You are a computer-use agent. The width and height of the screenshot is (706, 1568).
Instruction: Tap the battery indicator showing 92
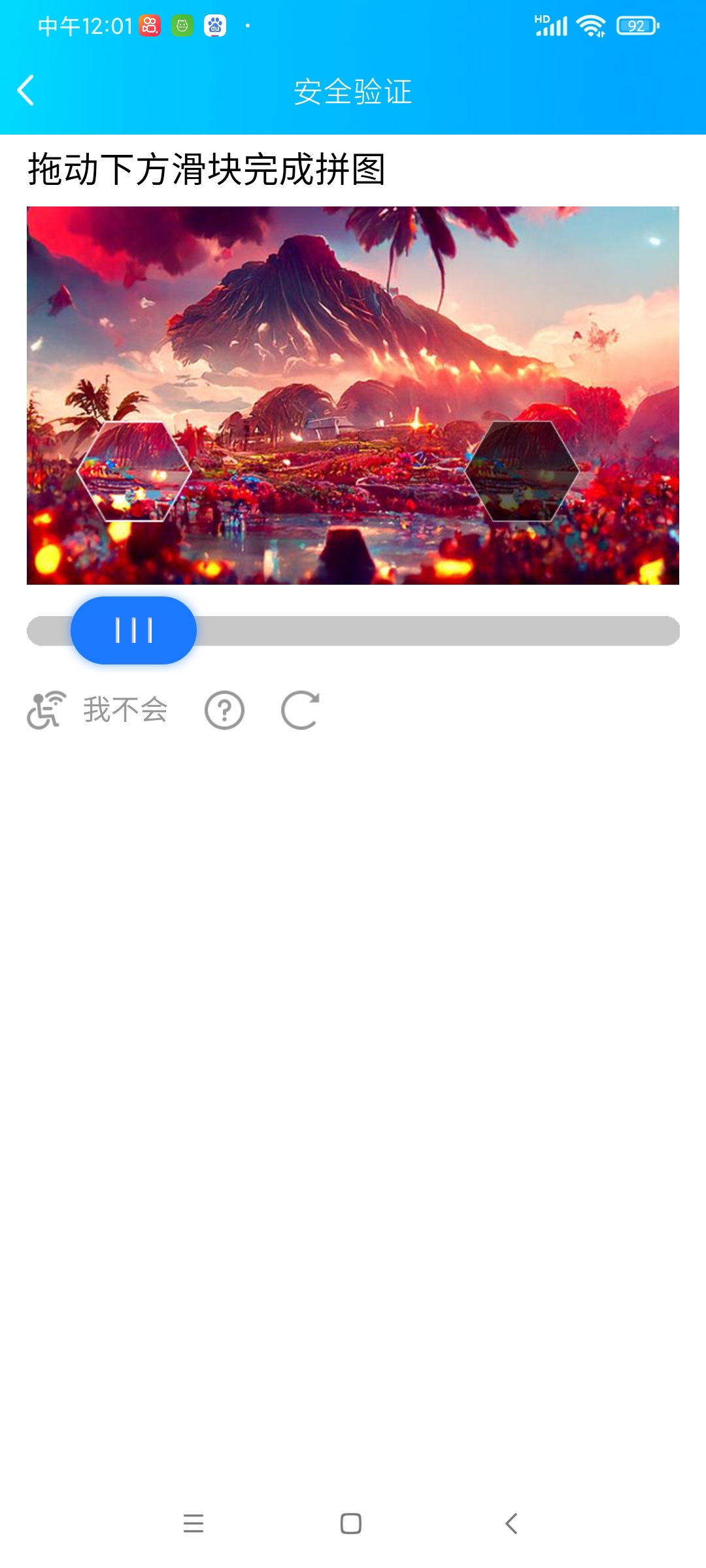pos(635,25)
